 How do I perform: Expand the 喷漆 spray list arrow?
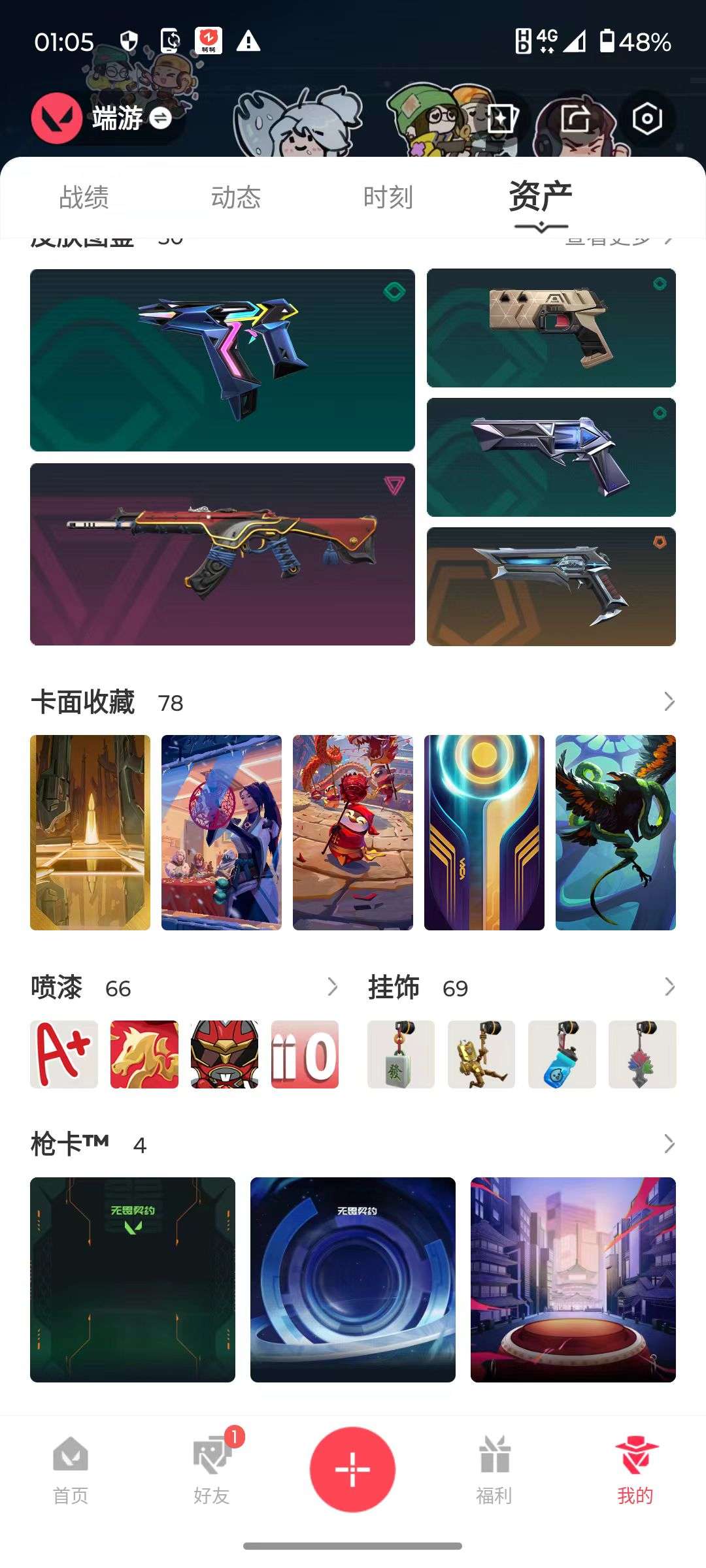pyautogui.click(x=332, y=988)
